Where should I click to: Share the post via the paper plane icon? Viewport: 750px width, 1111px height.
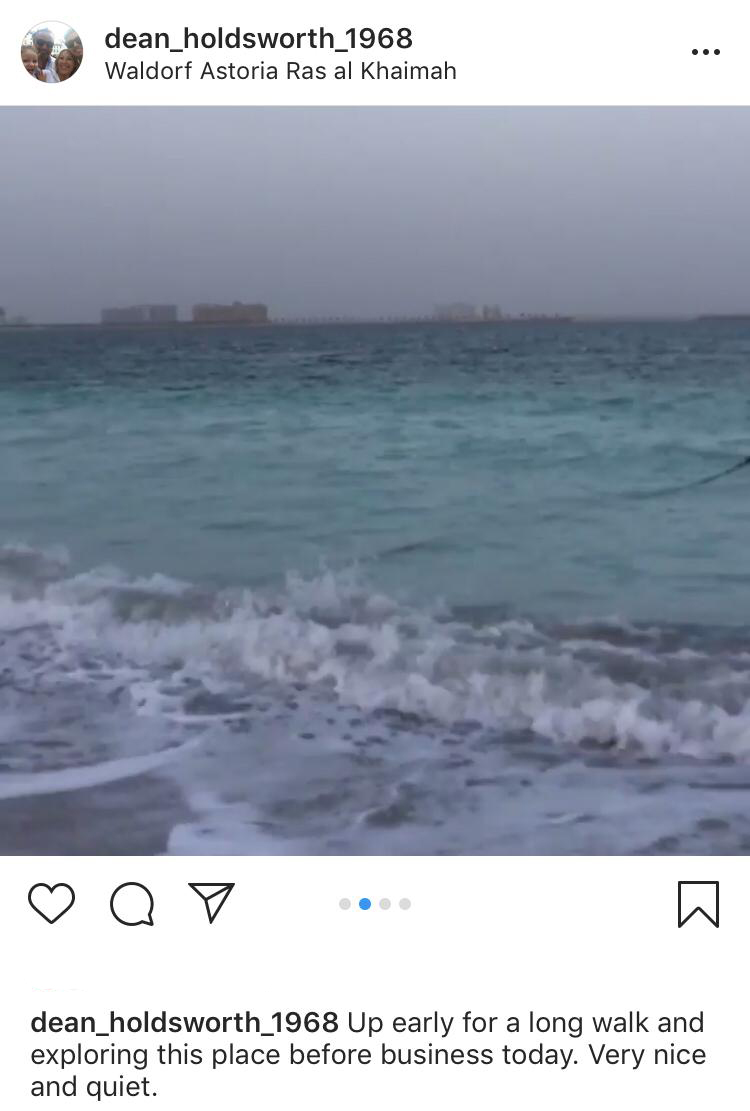(211, 903)
